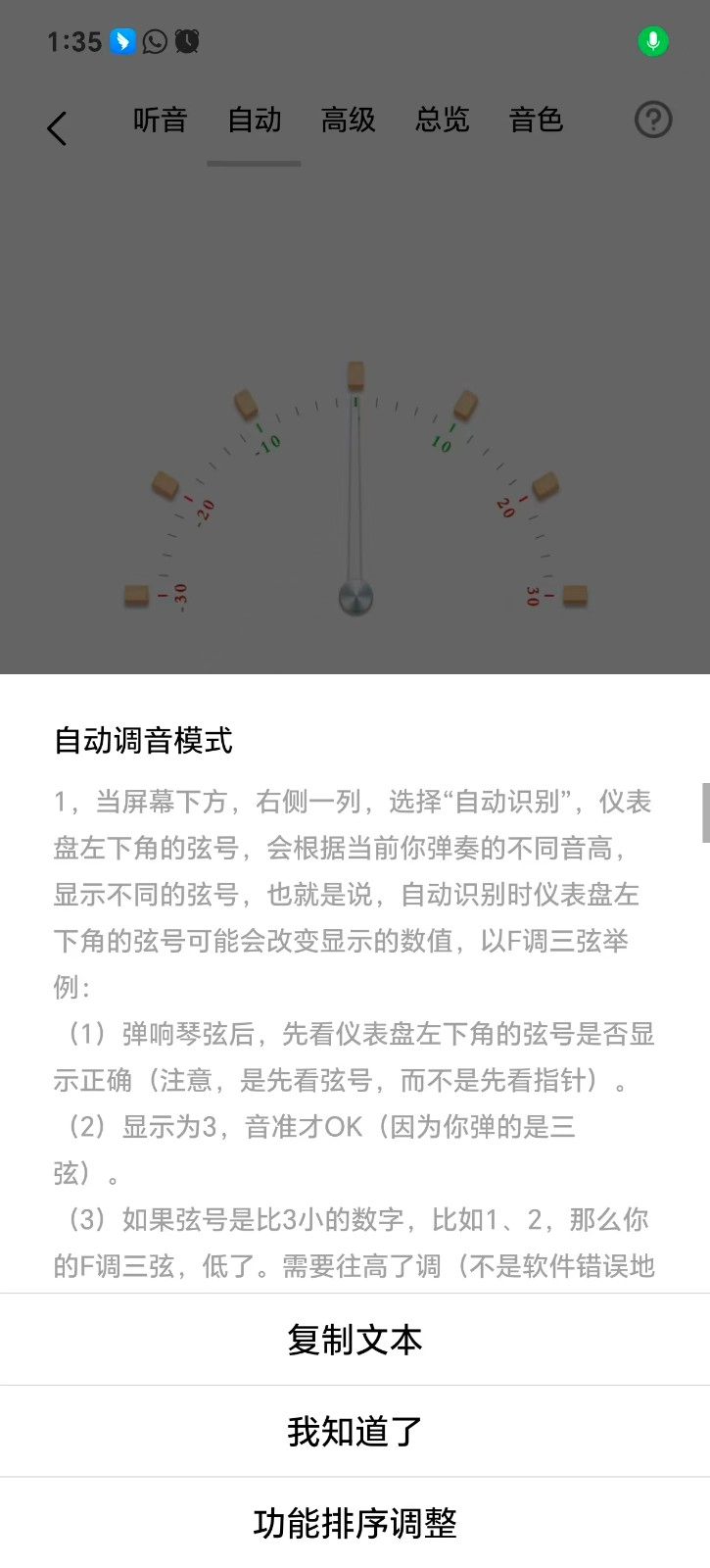
Task: Tap the tuning peg beside the -30 mark
Action: [135, 594]
